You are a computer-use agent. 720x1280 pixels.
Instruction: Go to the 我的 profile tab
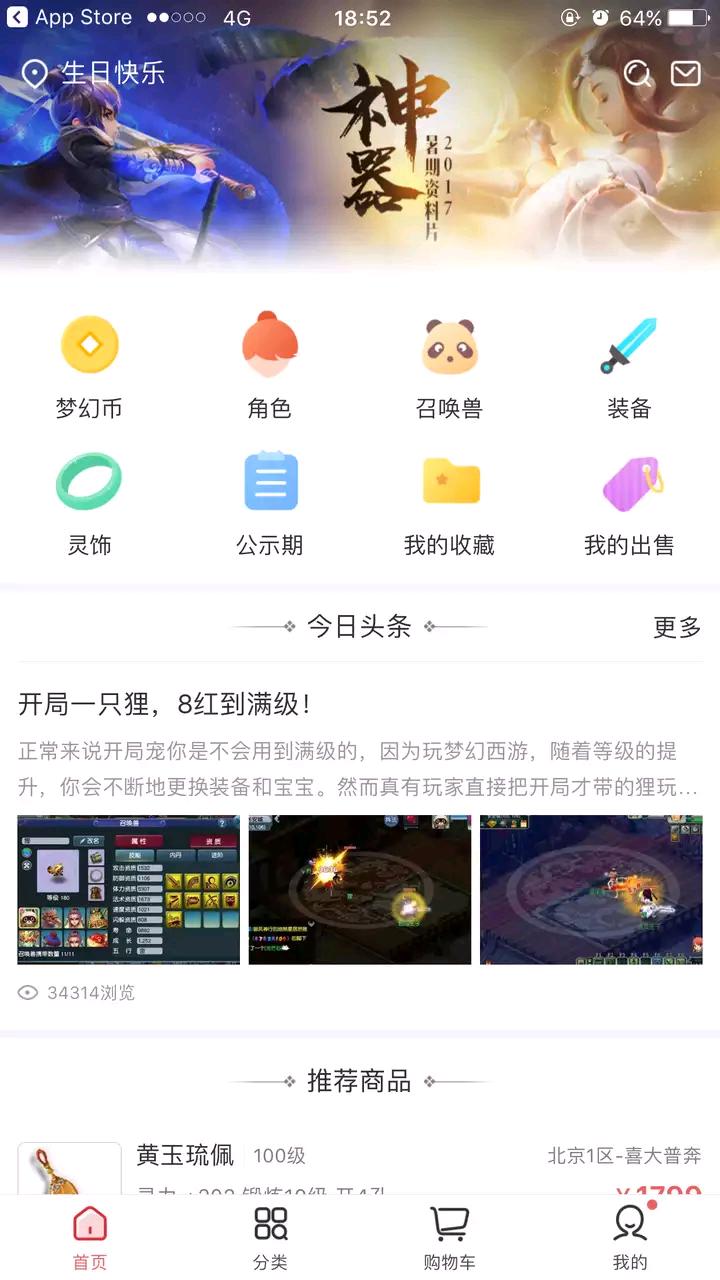630,1238
